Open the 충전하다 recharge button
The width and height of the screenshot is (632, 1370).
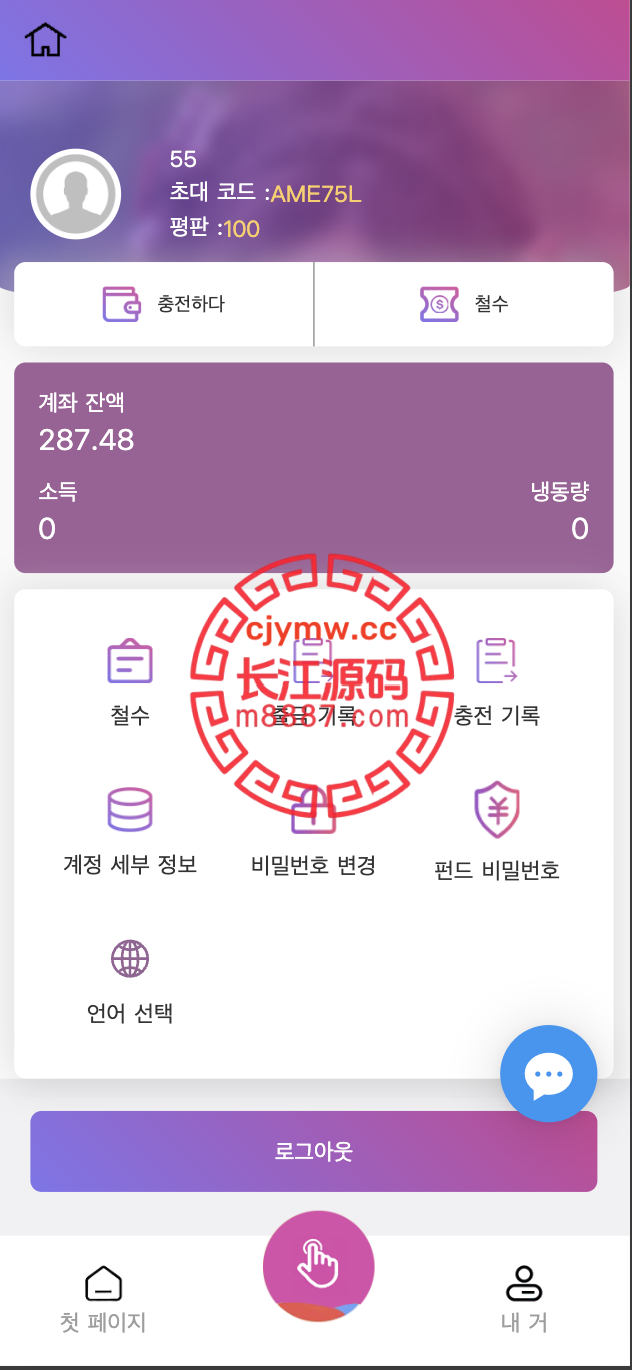(x=164, y=304)
